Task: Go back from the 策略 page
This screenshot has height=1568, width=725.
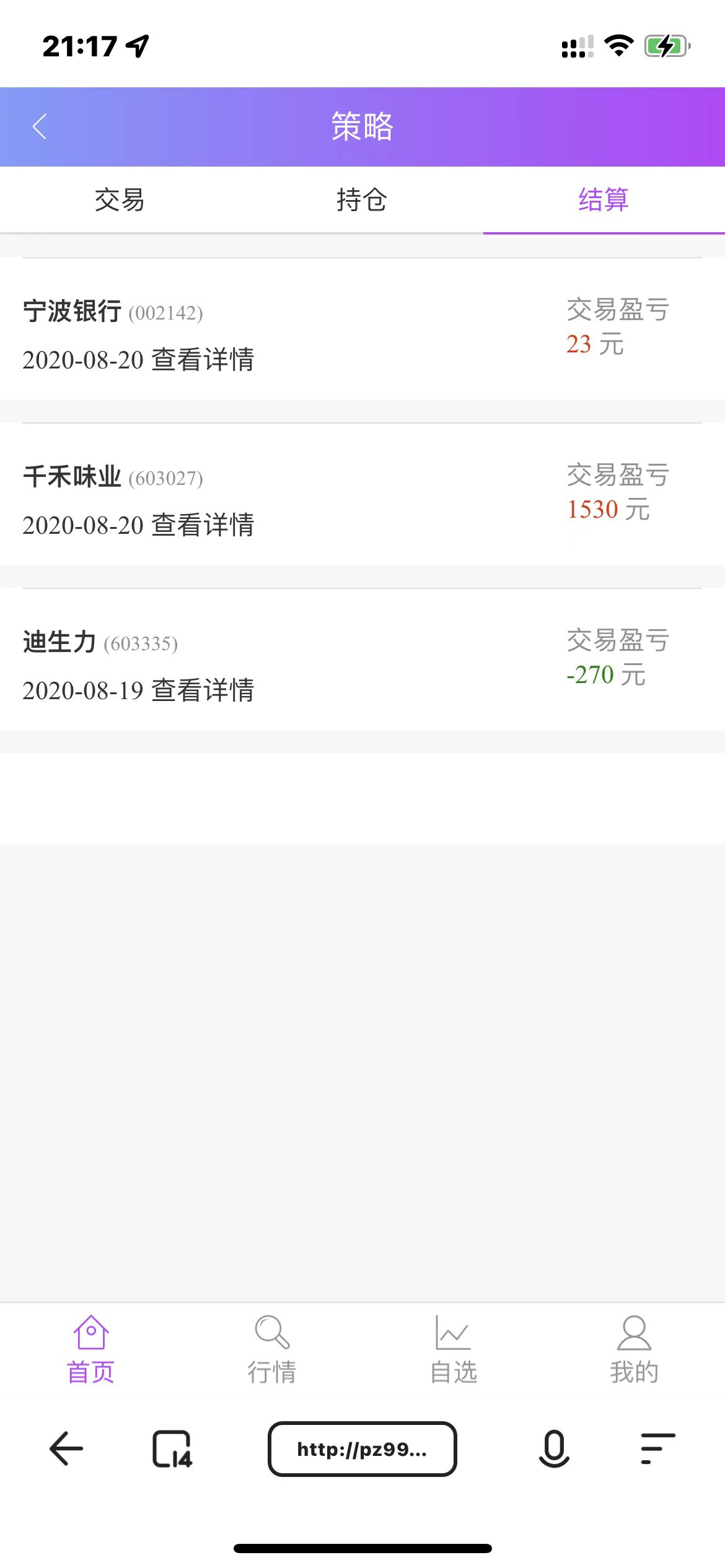Action: click(x=40, y=127)
